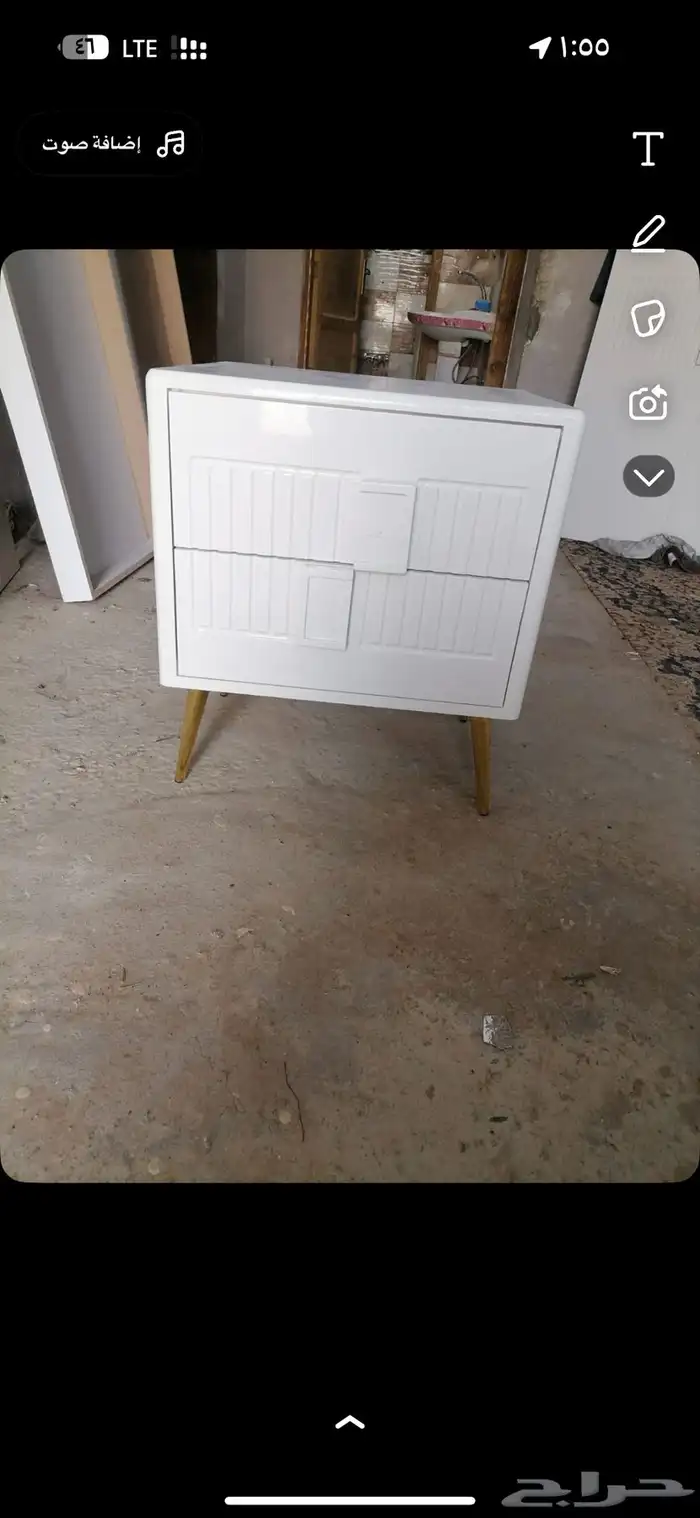
Task: Expand more editing tools chevron
Action: [648, 476]
